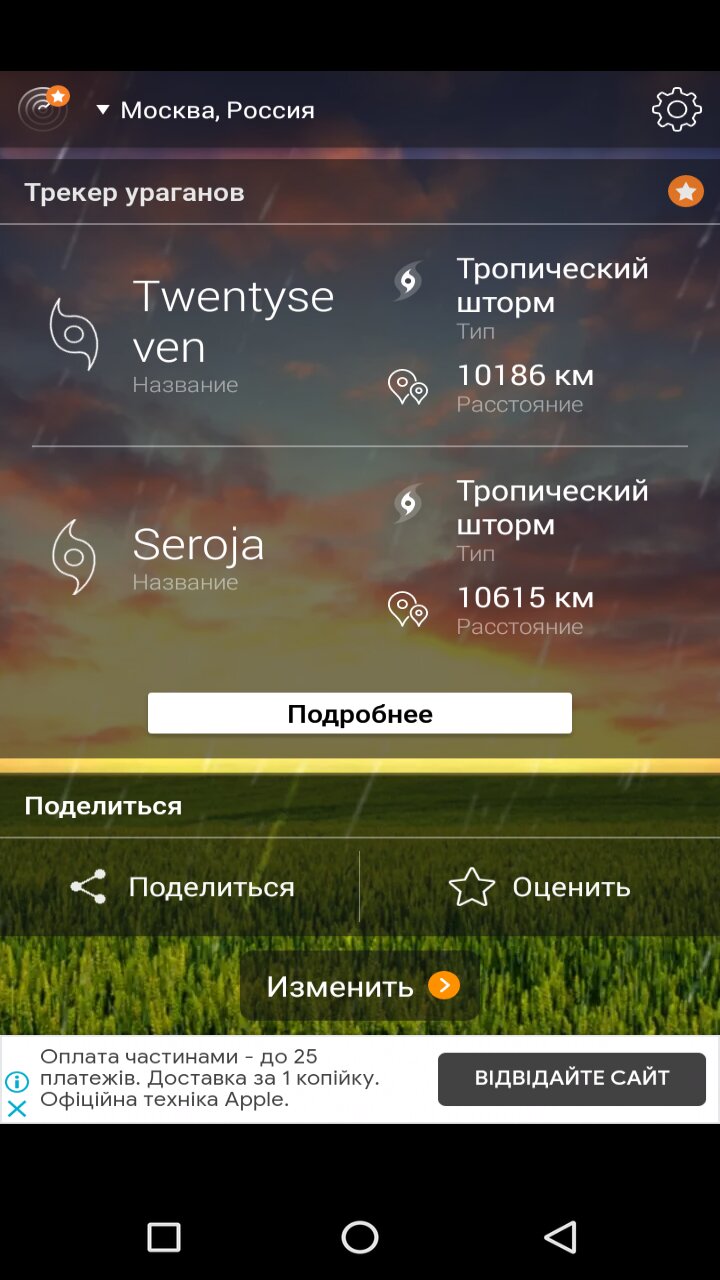Rate the app with Оценить
This screenshot has width=720, height=1280.
click(540, 887)
